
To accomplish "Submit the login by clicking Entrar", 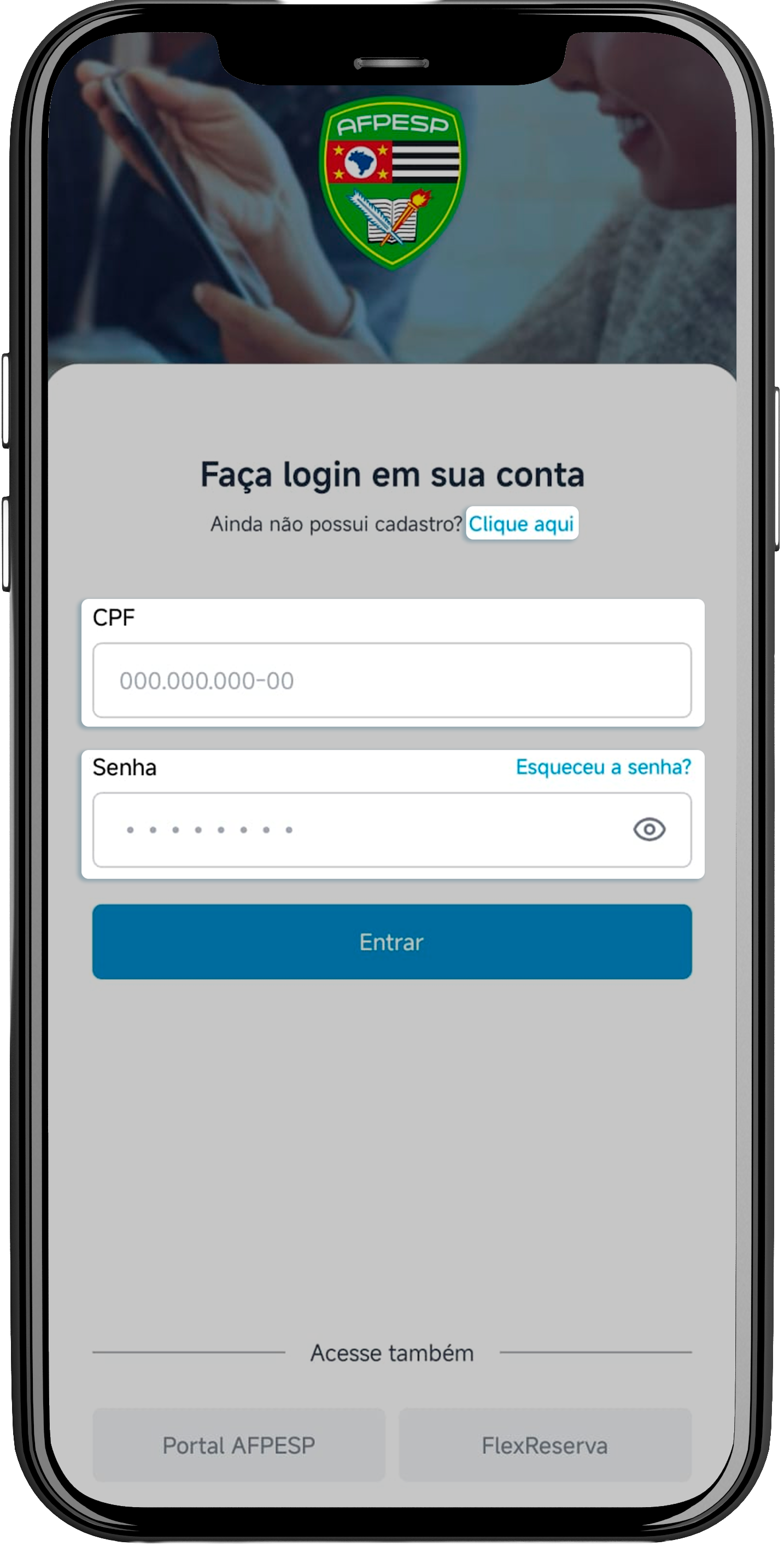I will point(391,942).
